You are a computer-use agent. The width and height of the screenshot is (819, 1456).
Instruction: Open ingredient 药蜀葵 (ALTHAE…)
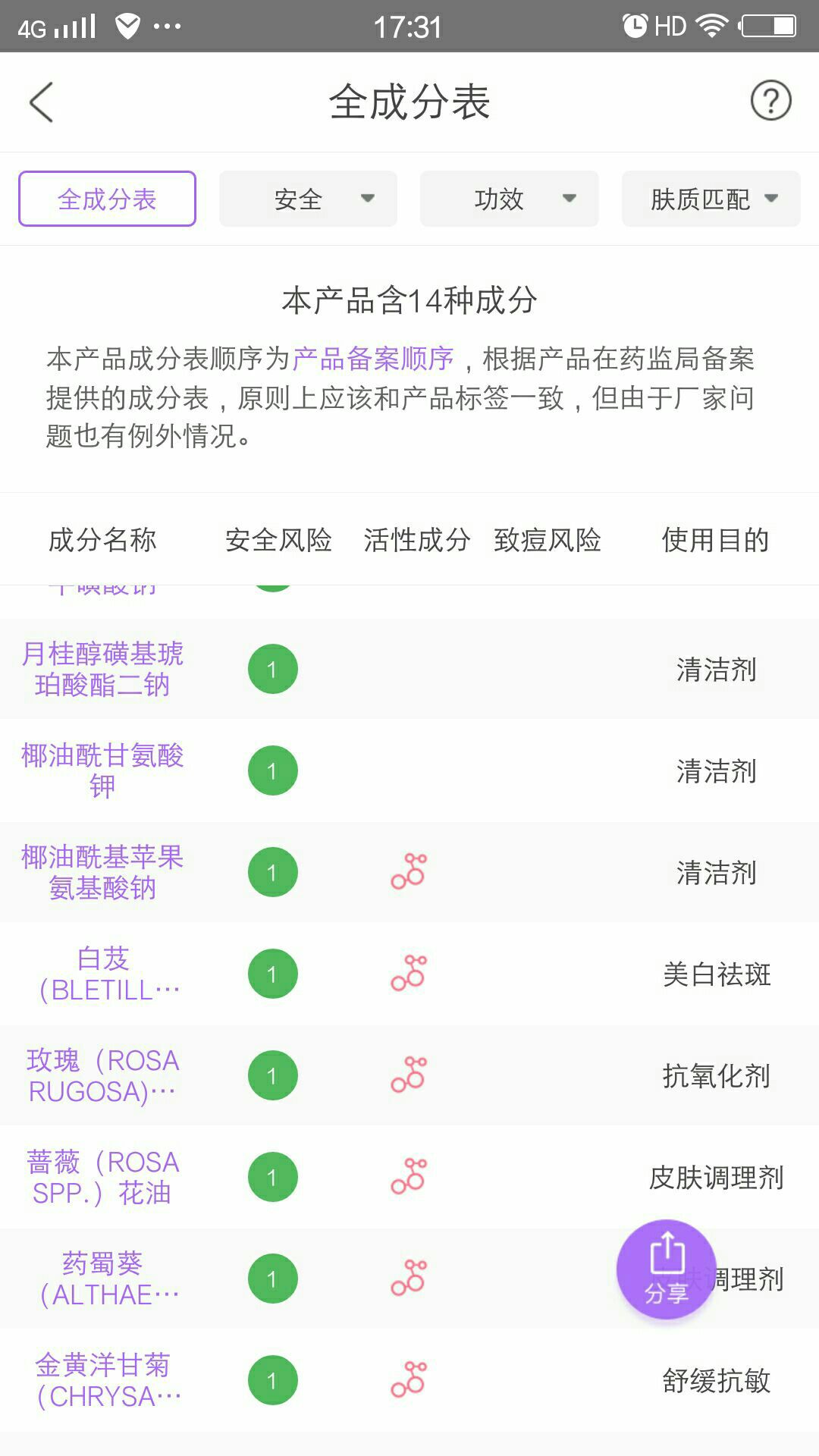pos(104,1279)
